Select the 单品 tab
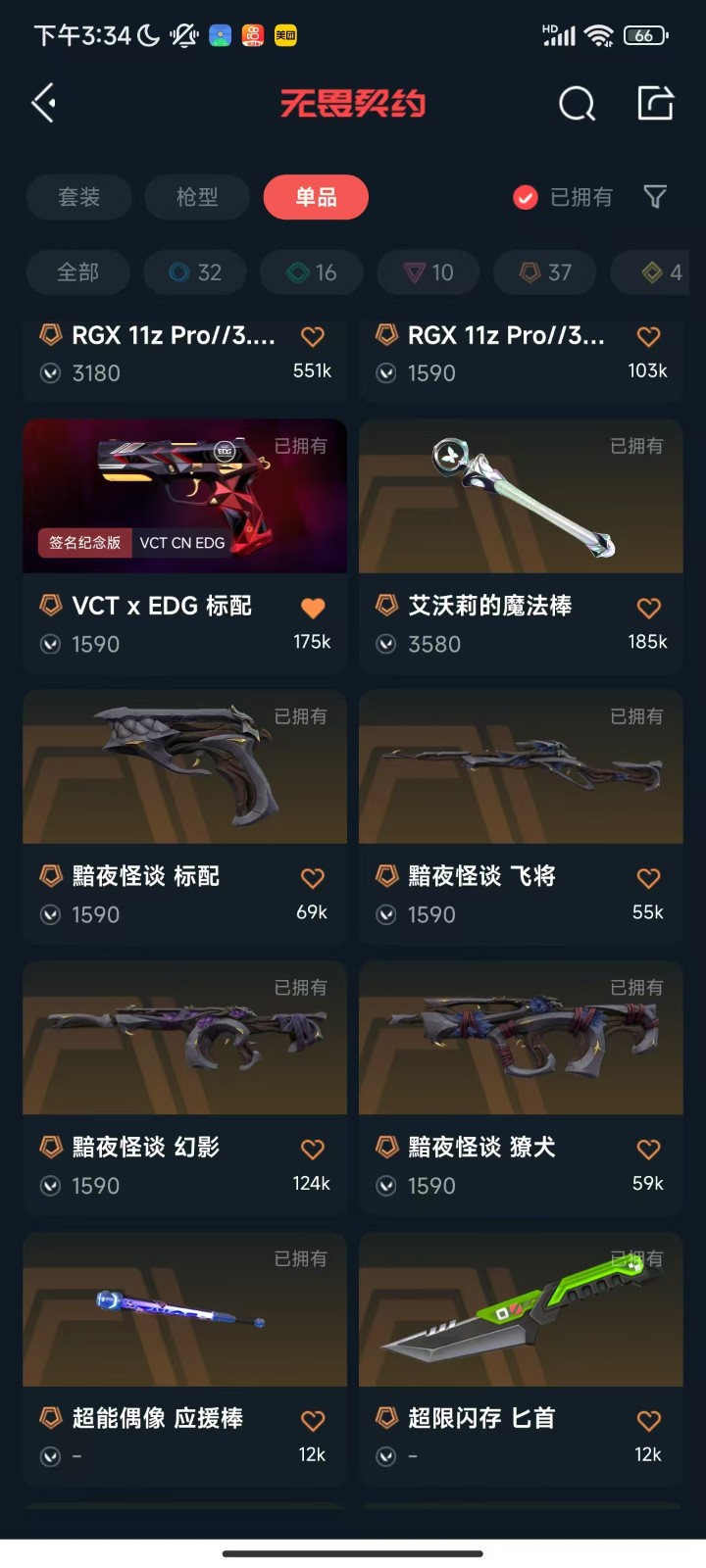This screenshot has width=706, height=1568. (x=316, y=197)
